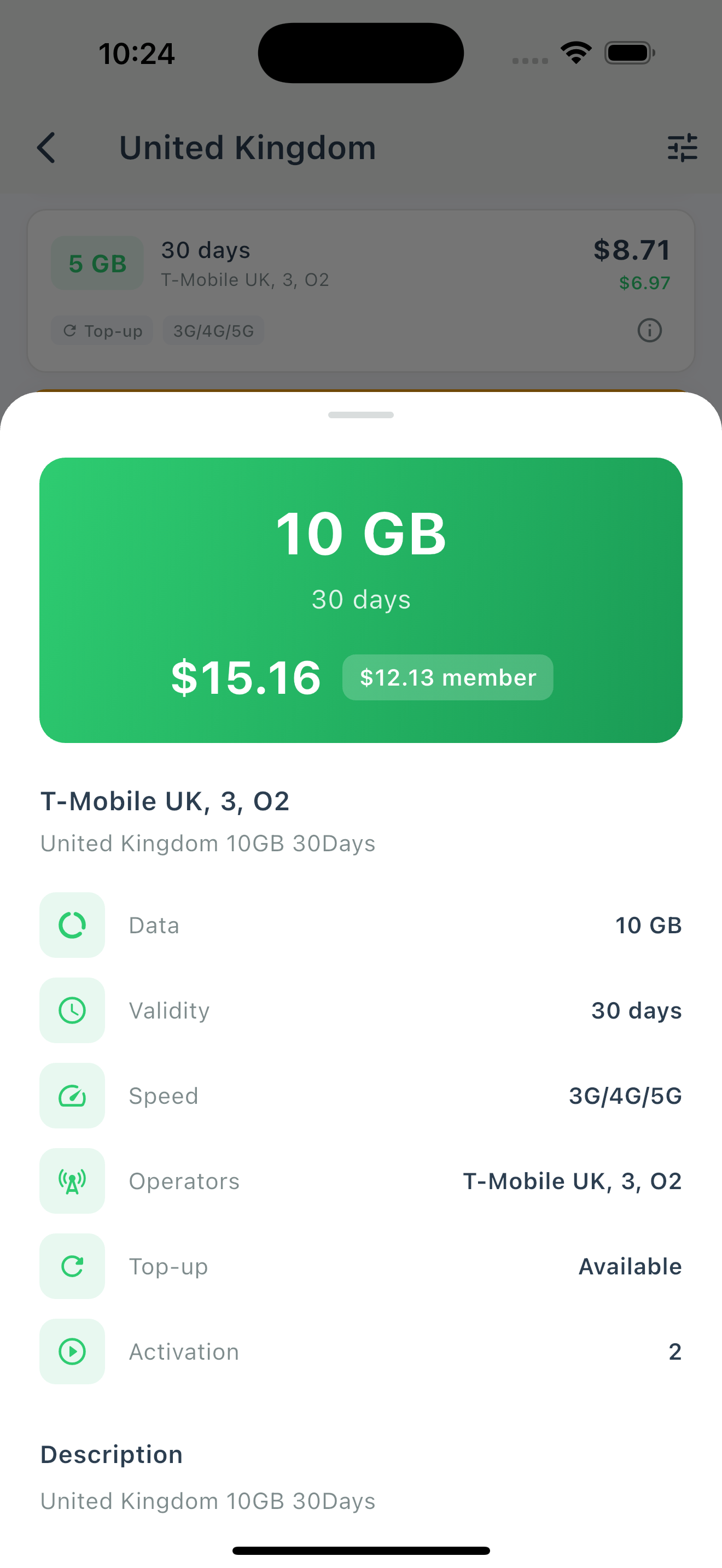Tap the back chevron to leave United Kingdom
Image resolution: width=722 pixels, height=1568 pixels.
click(x=46, y=147)
